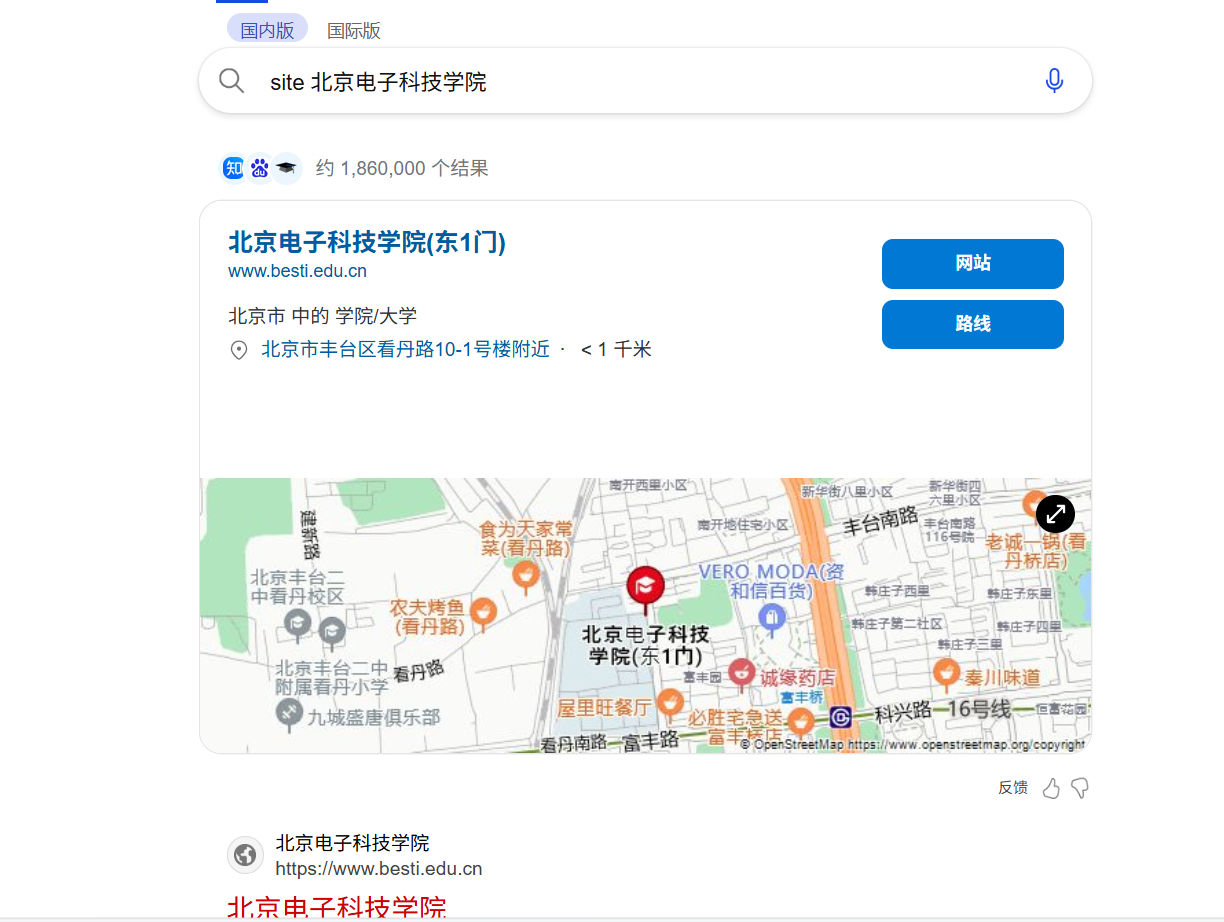Give a thumbs down to this result
The width and height of the screenshot is (1224, 922).
pos(1080,788)
